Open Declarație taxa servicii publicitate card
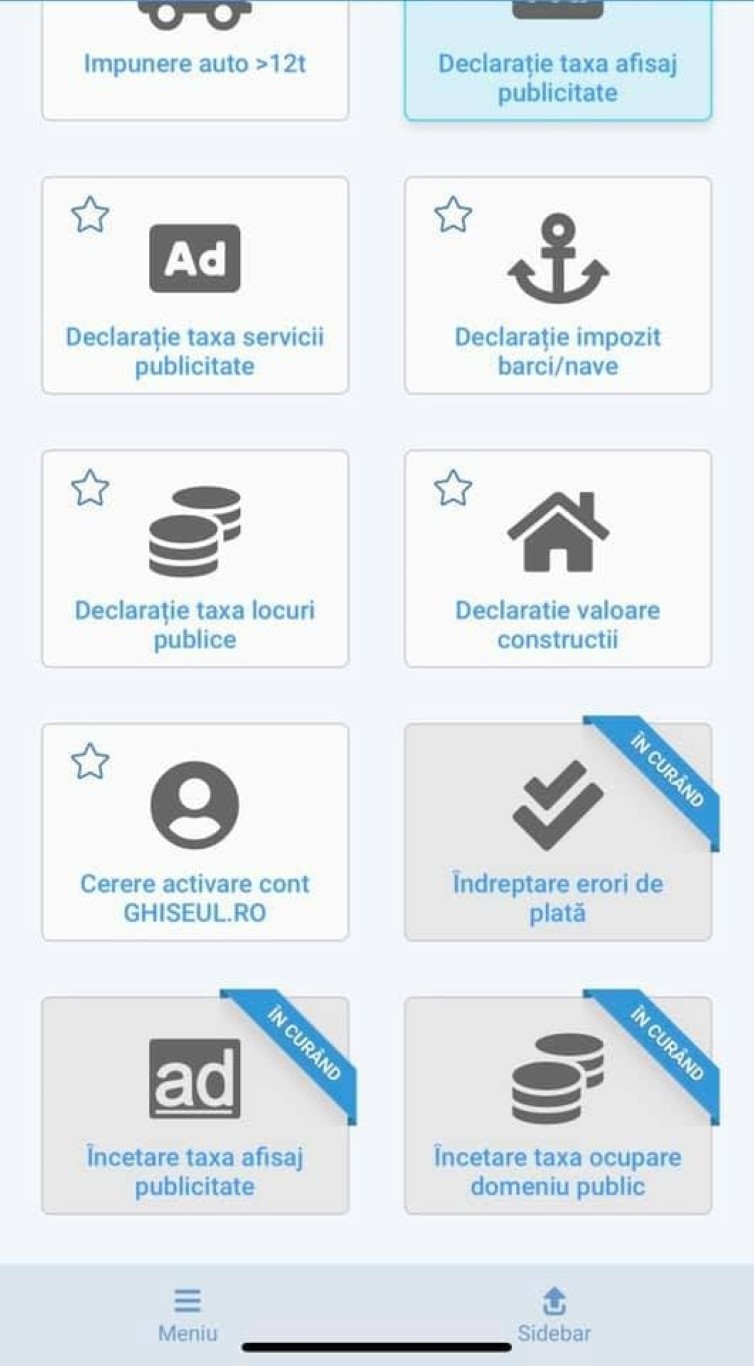Screen dimensions: 754x1366 [x=195, y=286]
